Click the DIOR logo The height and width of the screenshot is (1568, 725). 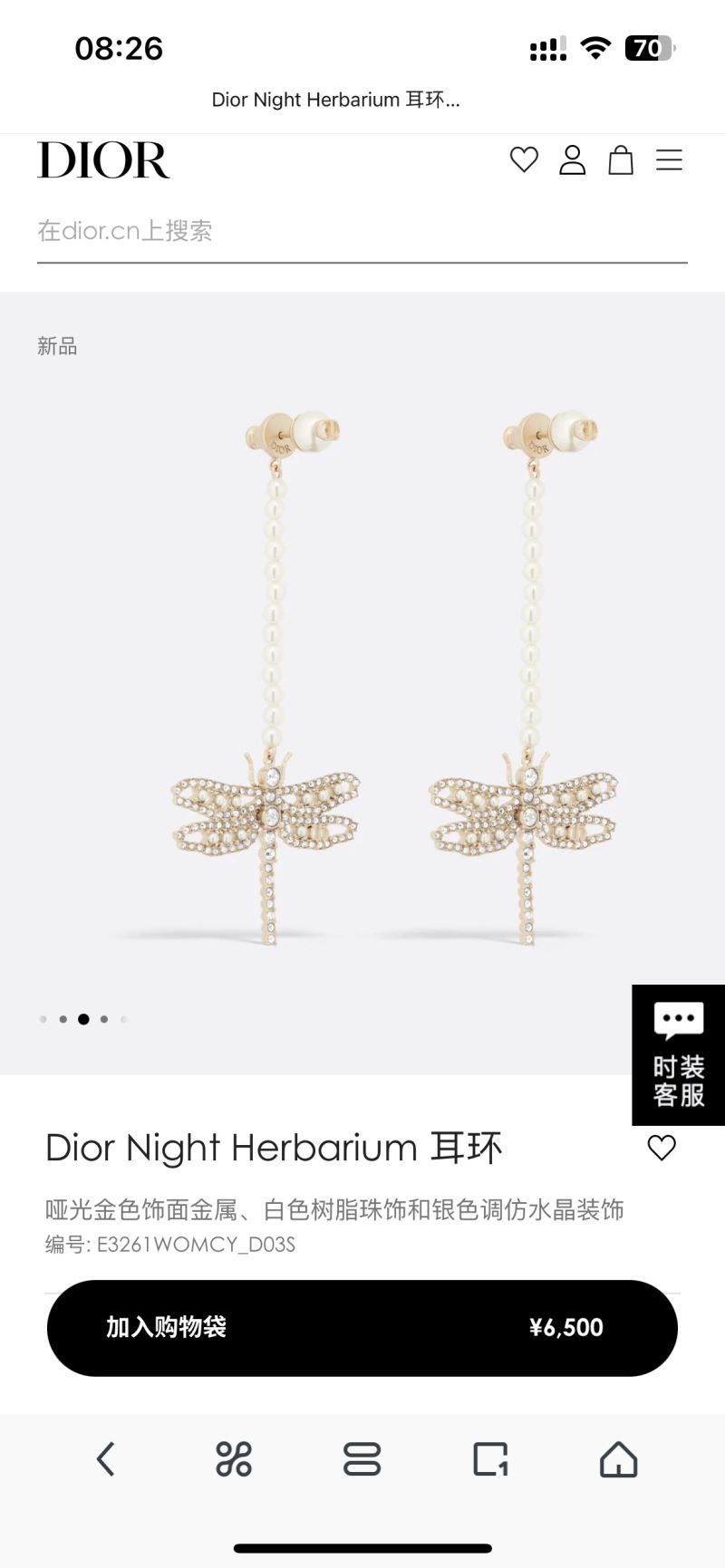pyautogui.click(x=103, y=159)
